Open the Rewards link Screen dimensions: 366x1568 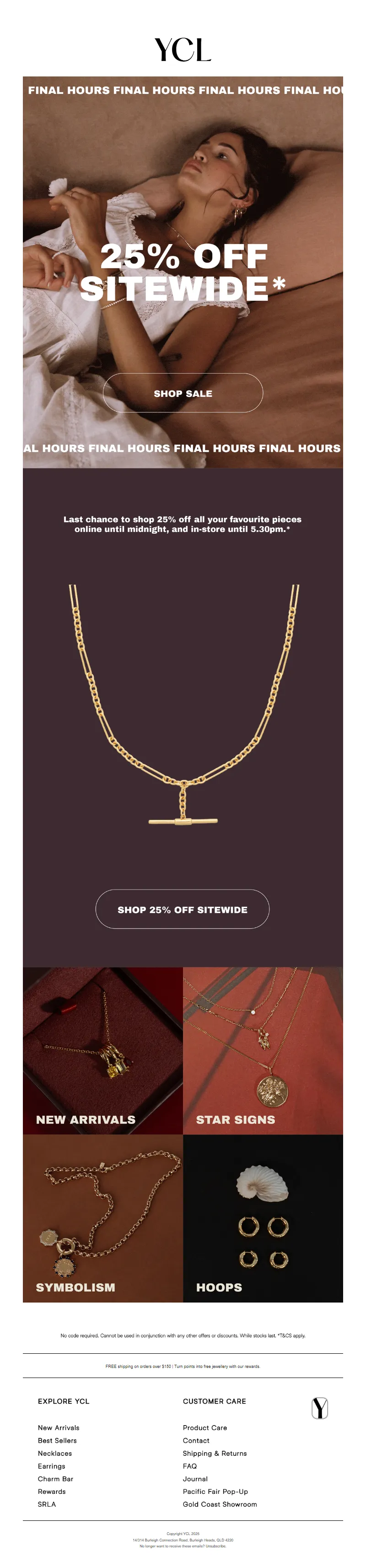click(52, 1492)
